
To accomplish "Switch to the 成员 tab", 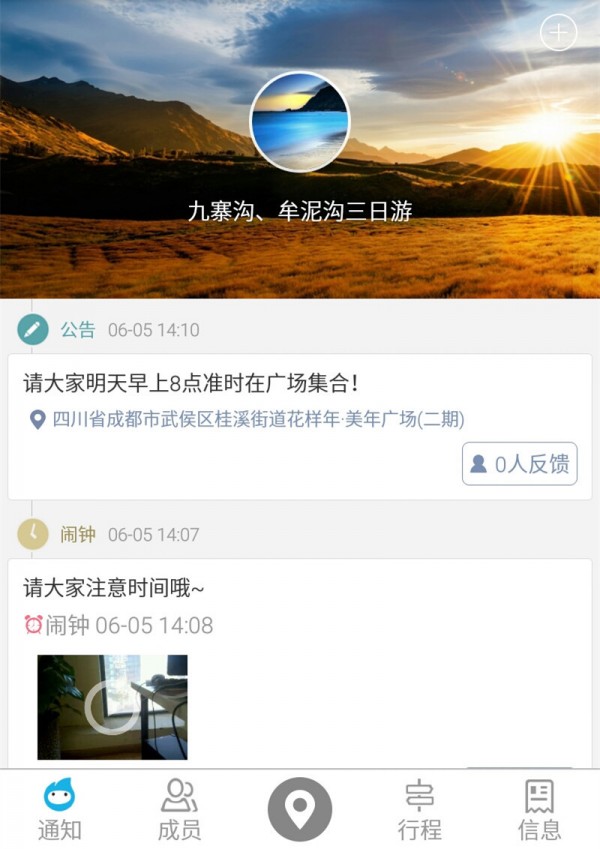I will tap(179, 809).
